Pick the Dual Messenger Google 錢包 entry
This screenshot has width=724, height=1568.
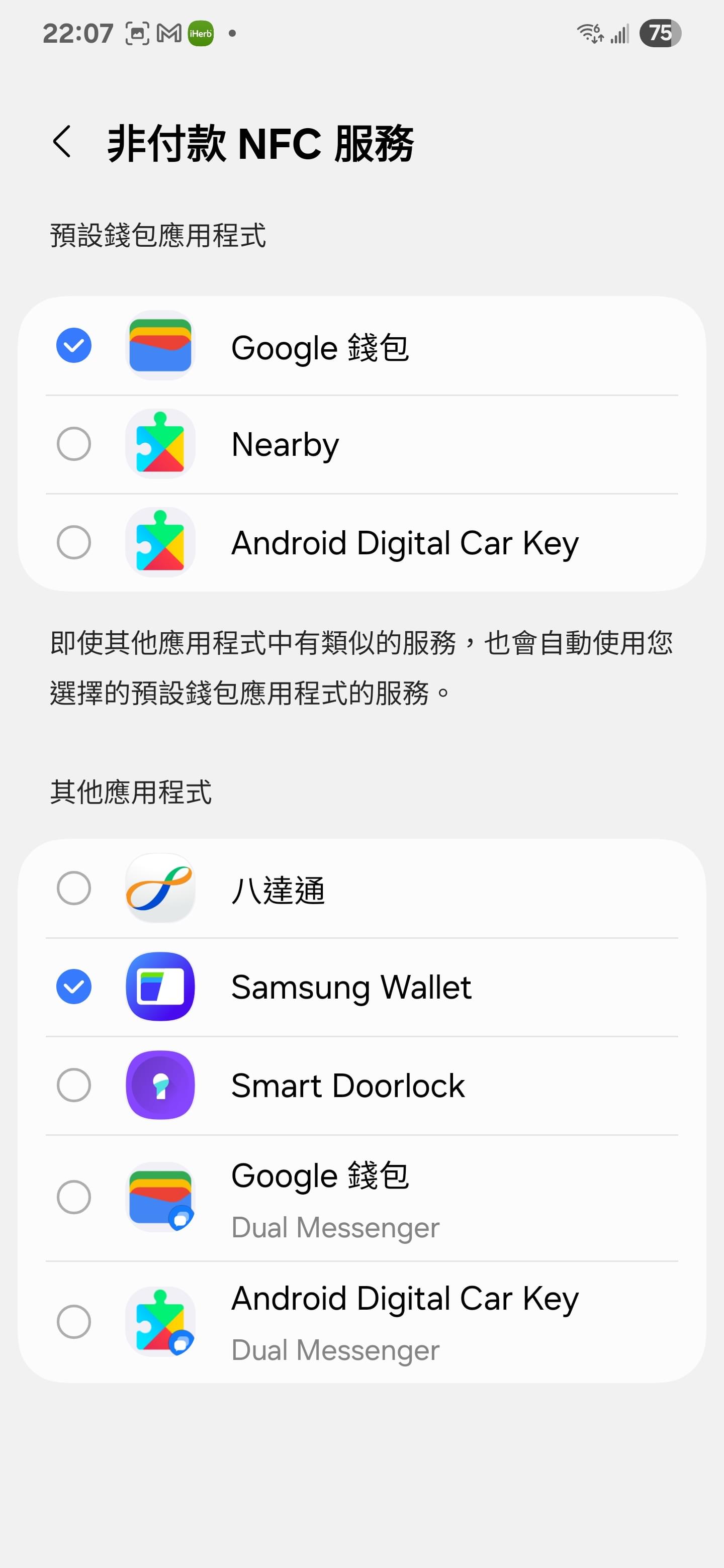click(x=361, y=1198)
